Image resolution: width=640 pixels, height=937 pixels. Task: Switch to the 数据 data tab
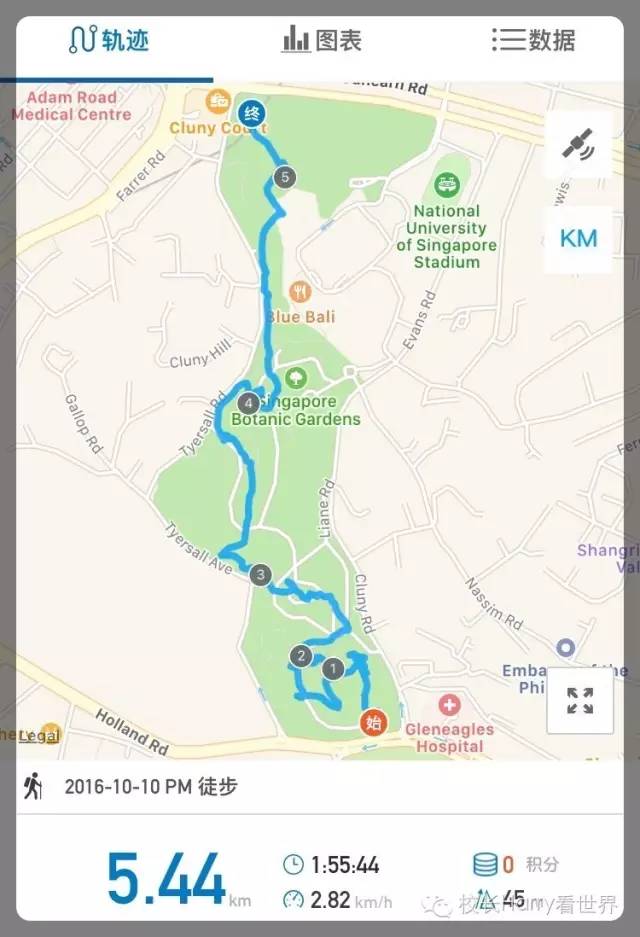(534, 40)
